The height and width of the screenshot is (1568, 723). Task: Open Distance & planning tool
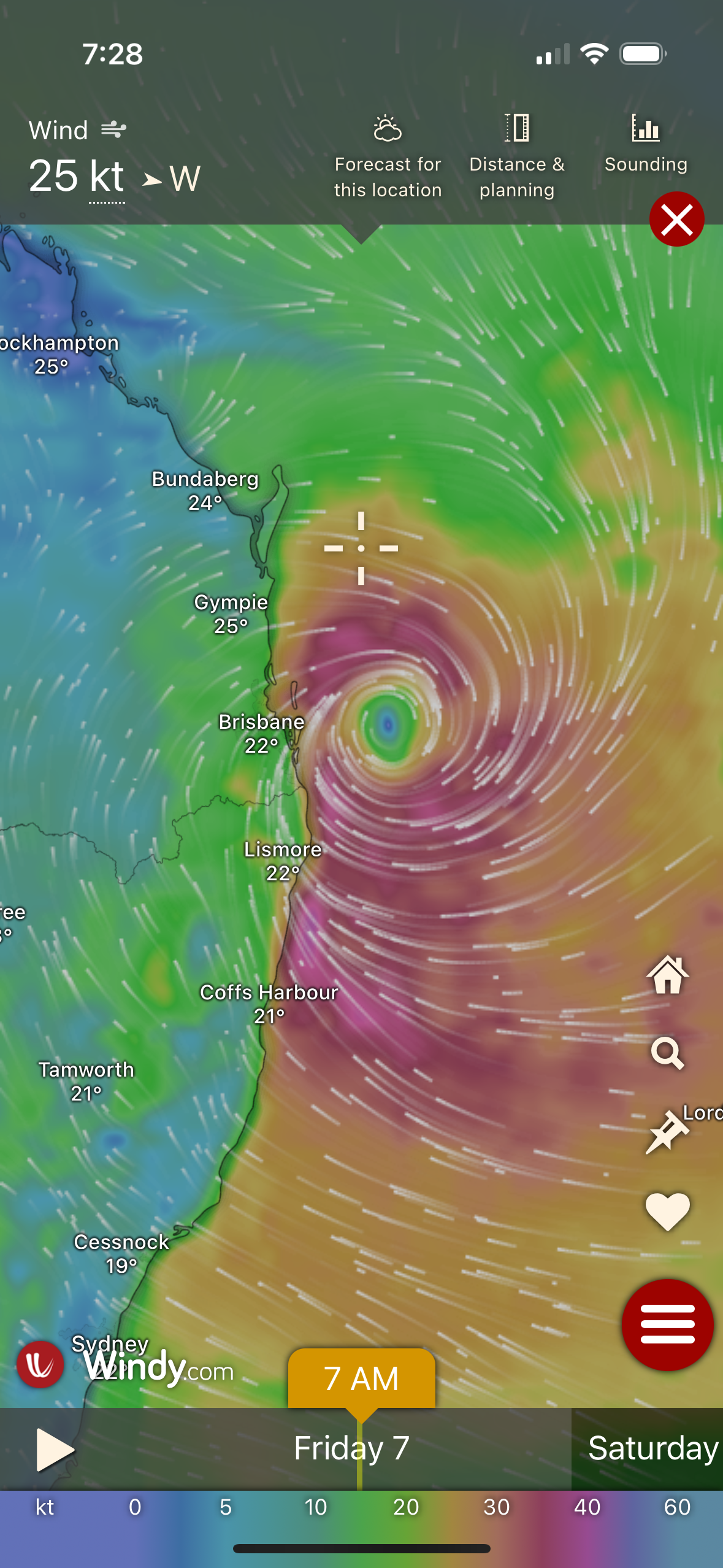(516, 157)
